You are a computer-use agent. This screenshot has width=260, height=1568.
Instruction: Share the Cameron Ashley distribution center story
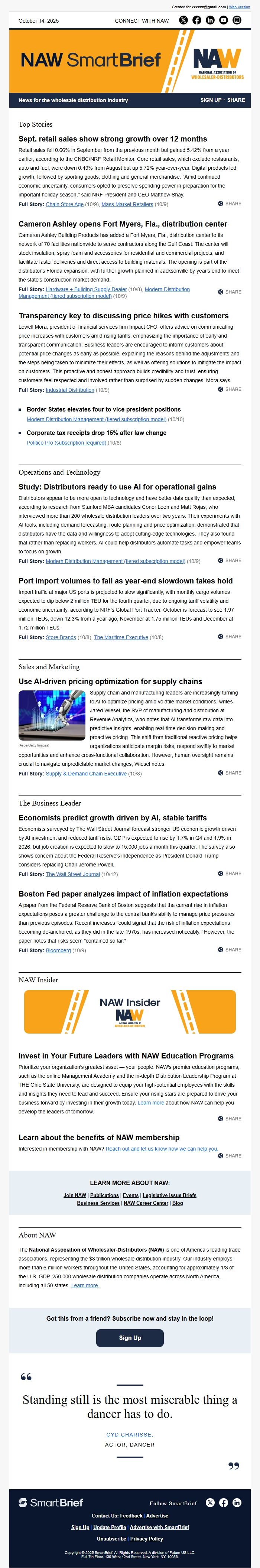pos(230,292)
